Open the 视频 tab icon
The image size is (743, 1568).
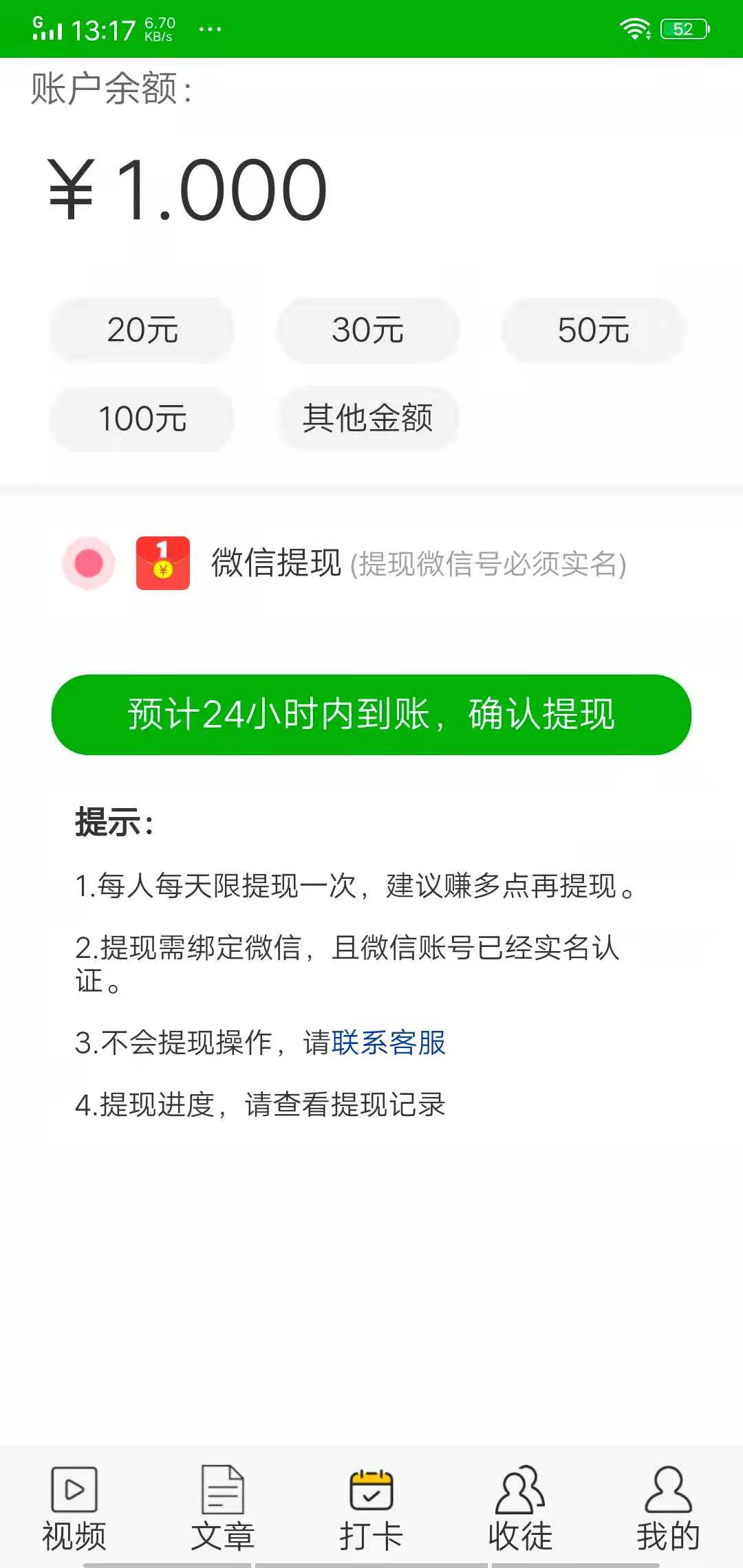coord(74,1490)
